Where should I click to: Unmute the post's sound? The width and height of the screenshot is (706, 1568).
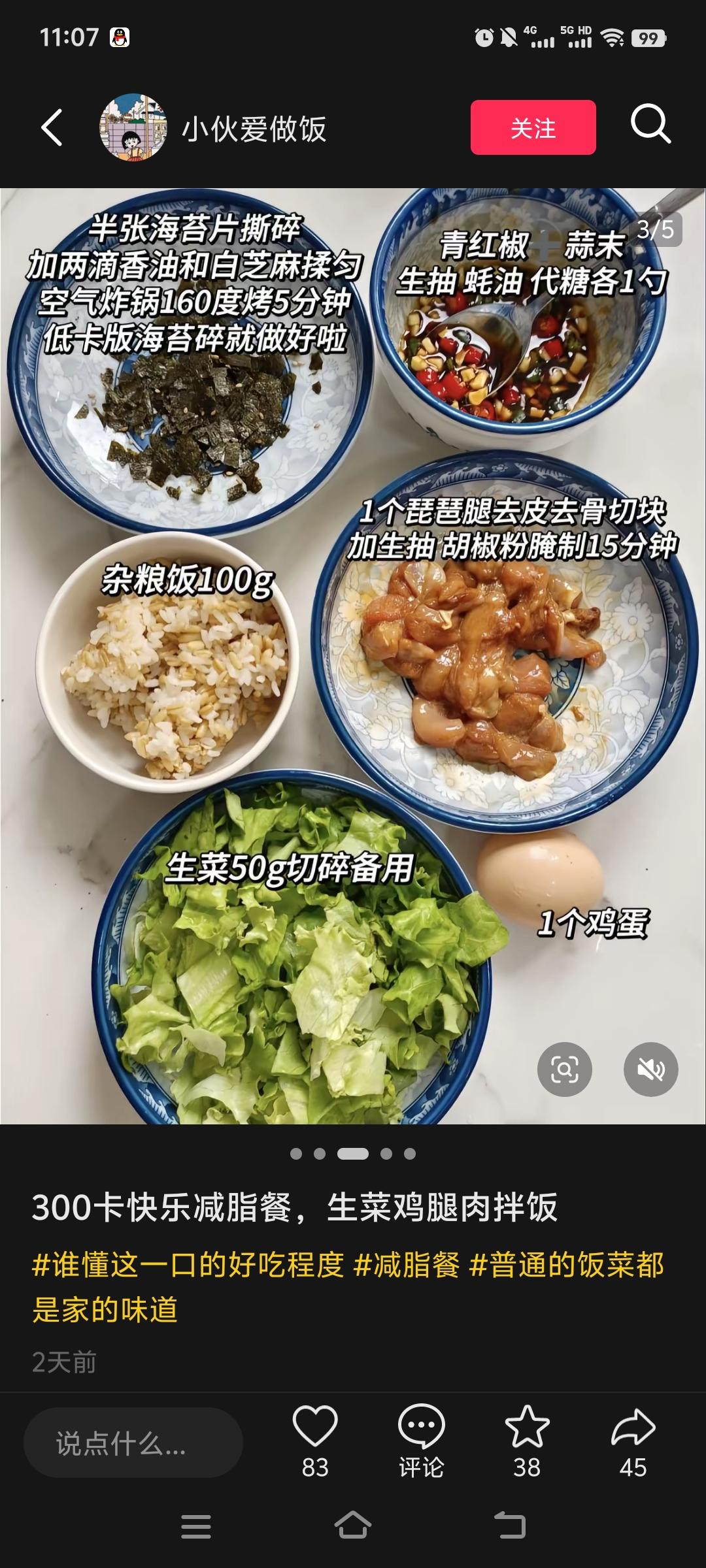coord(650,1070)
